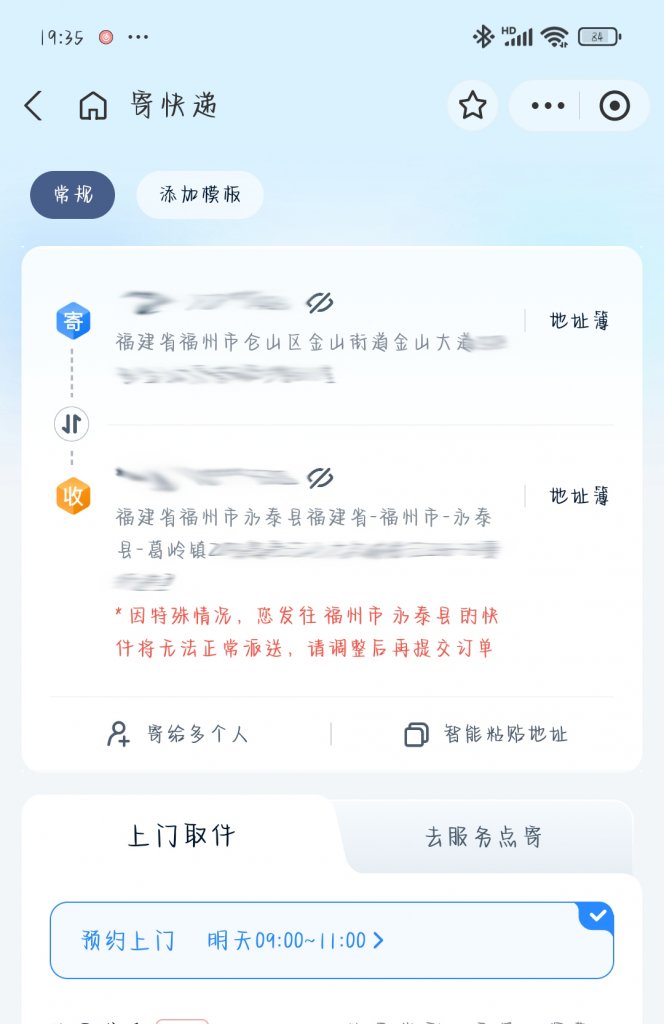Open 地址簿 for the receiver
664x1024 pixels.
pos(579,496)
